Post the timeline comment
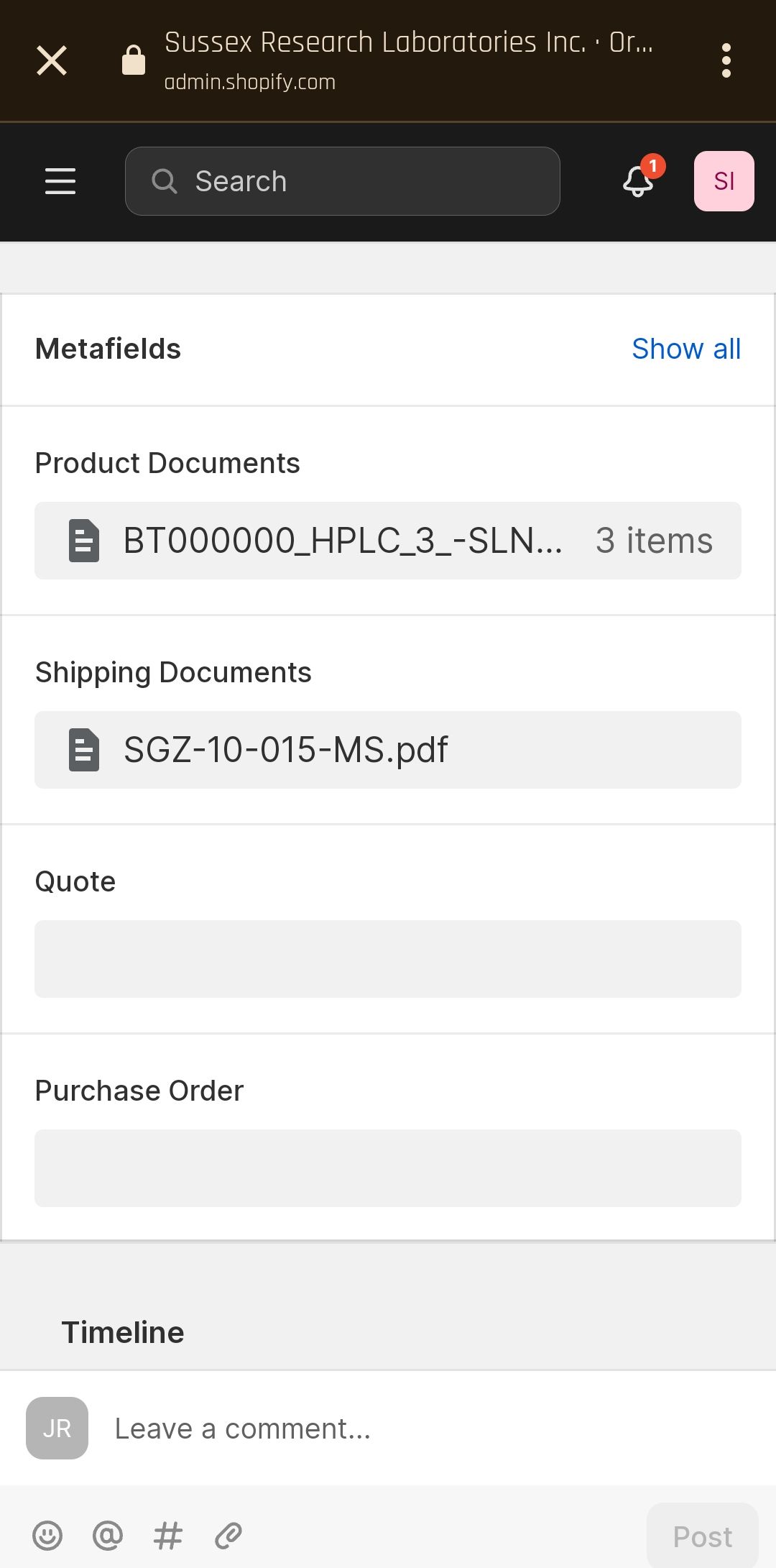The image size is (776, 1568). 702,1536
